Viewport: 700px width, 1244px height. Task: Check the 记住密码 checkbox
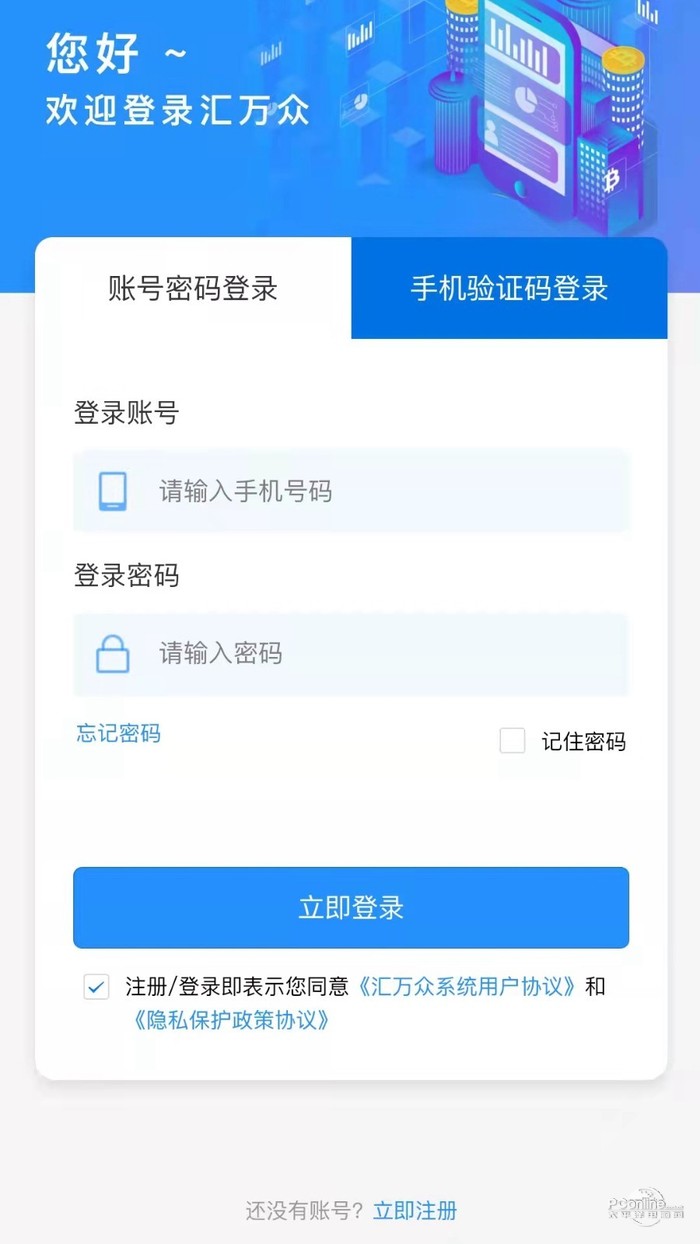pyautogui.click(x=512, y=741)
